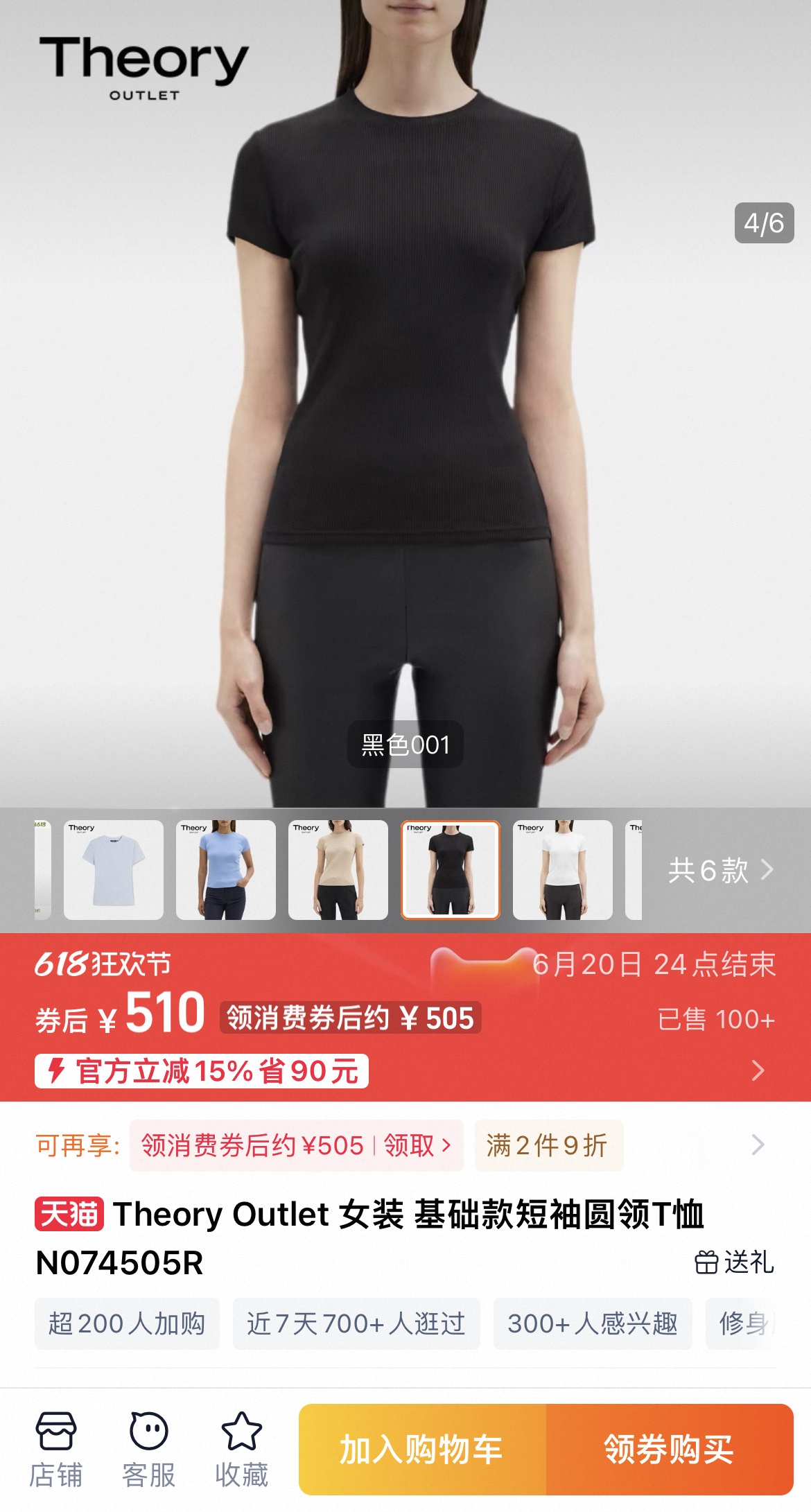Open the 满2件9折 promotion chip
Screen dimensions: 811x1512
click(x=548, y=1145)
